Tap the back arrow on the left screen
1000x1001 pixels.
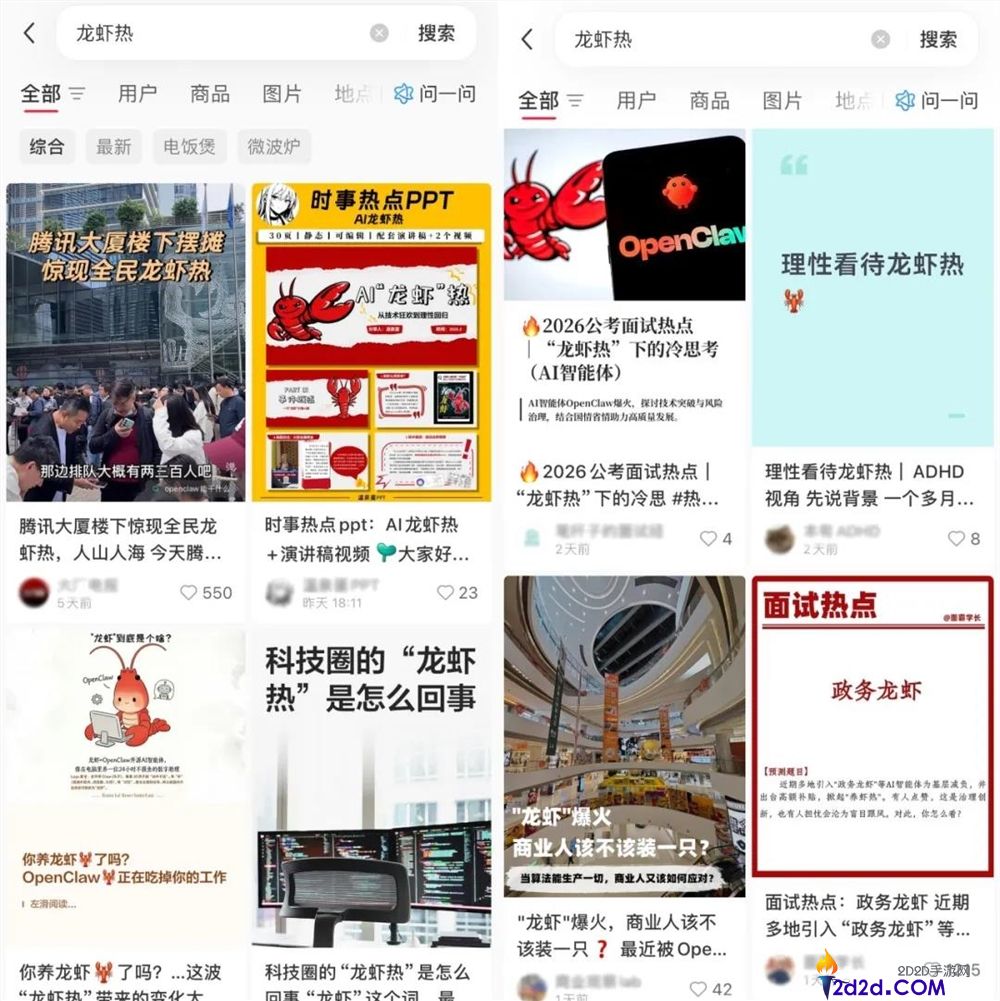point(28,32)
